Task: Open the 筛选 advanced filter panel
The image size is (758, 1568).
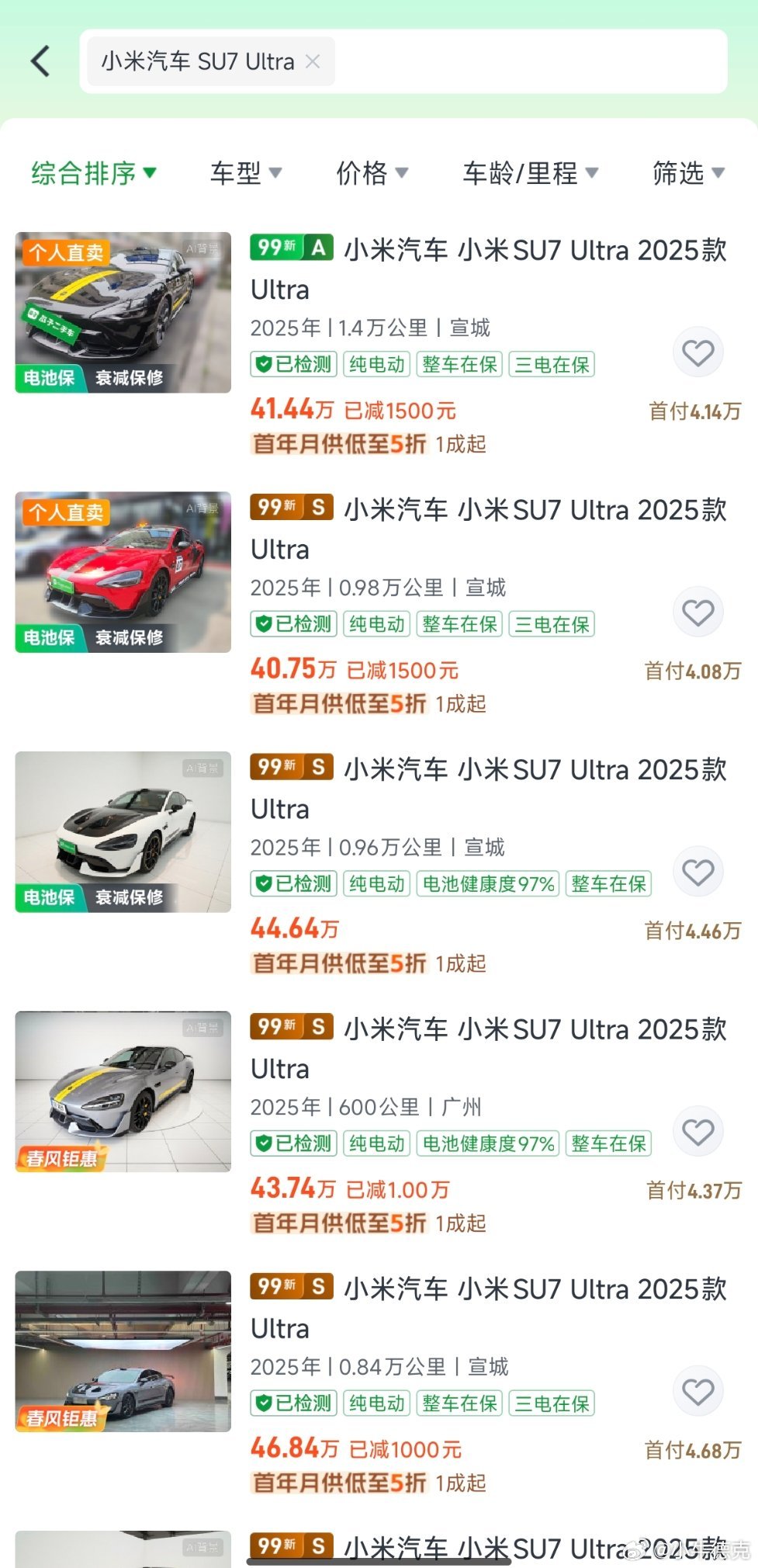Action: (687, 174)
